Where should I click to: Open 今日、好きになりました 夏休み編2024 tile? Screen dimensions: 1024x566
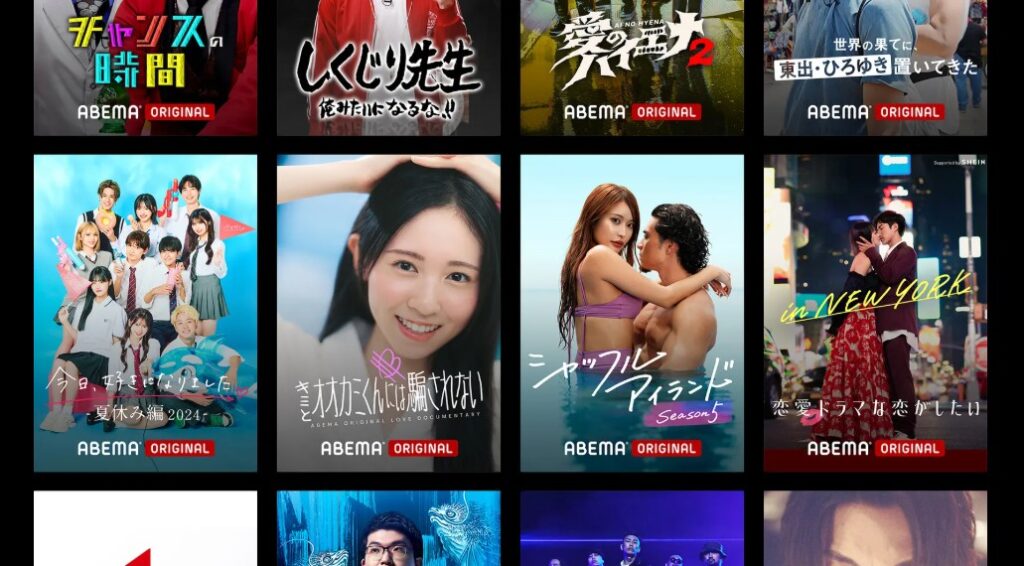tap(145, 312)
